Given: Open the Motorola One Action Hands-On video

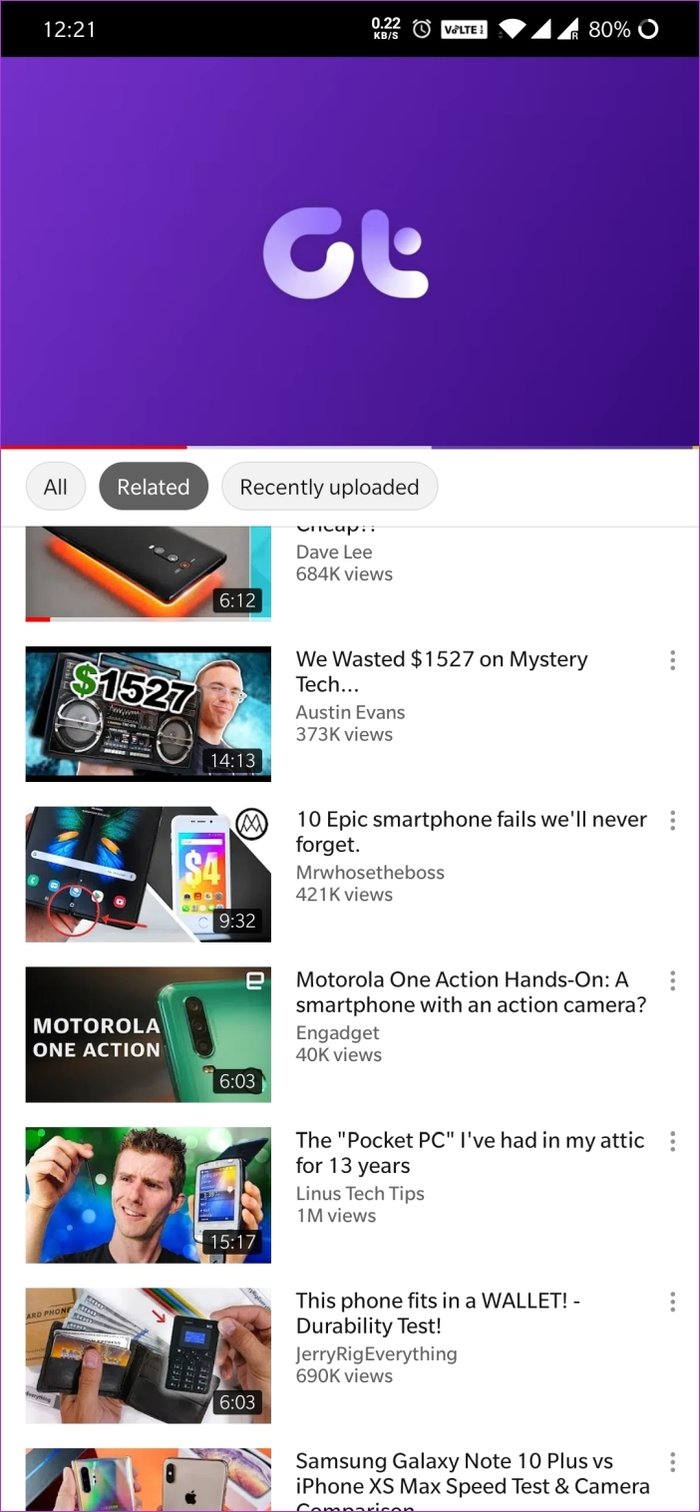Looking at the screenshot, I should coord(148,1034).
